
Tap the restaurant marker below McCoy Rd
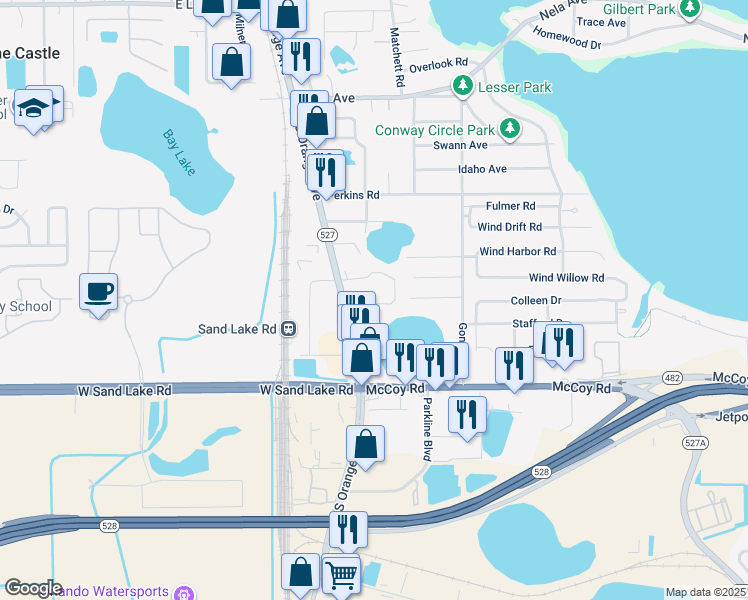tap(467, 414)
